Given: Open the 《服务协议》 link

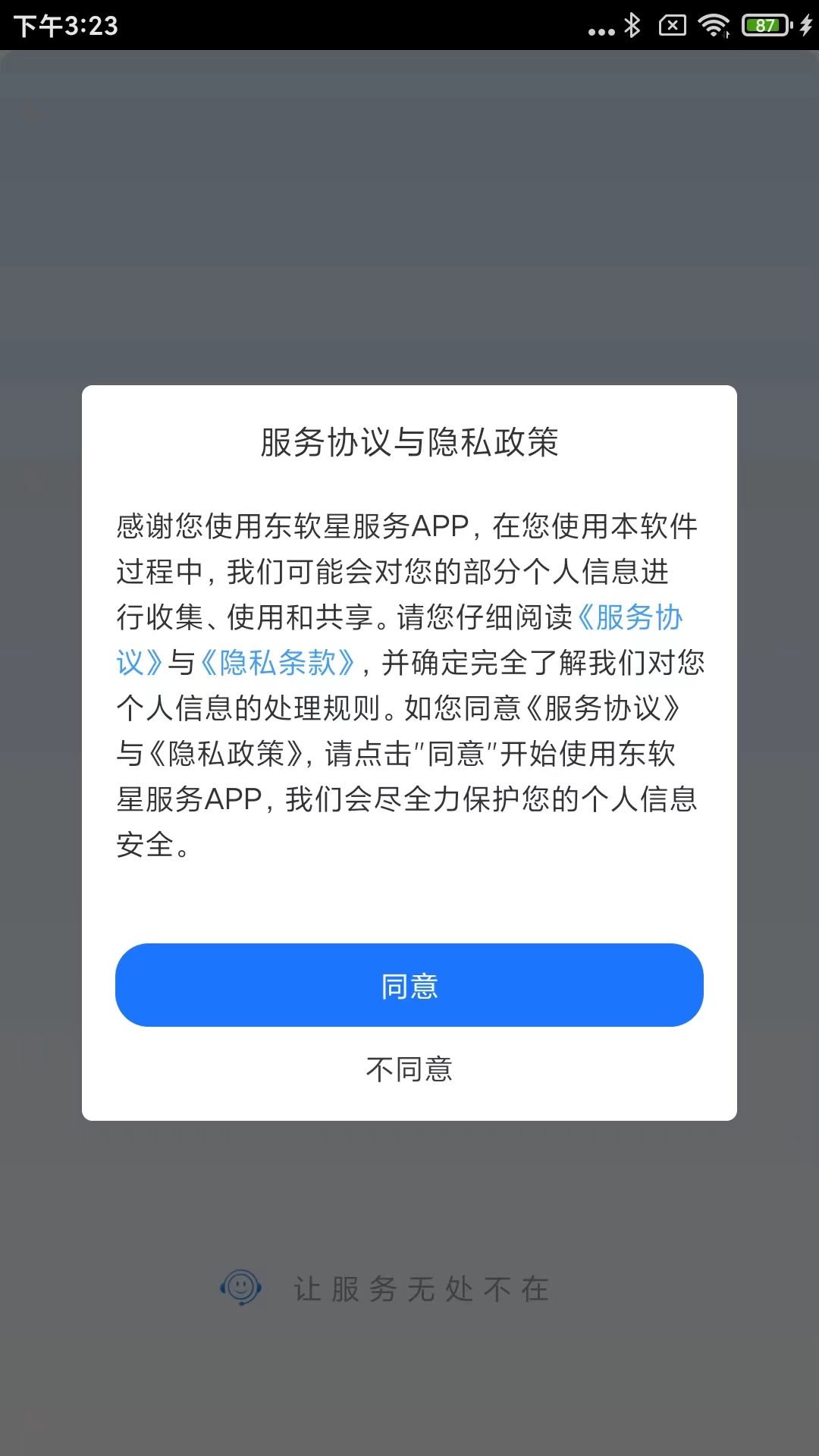Looking at the screenshot, I should coord(631,617).
